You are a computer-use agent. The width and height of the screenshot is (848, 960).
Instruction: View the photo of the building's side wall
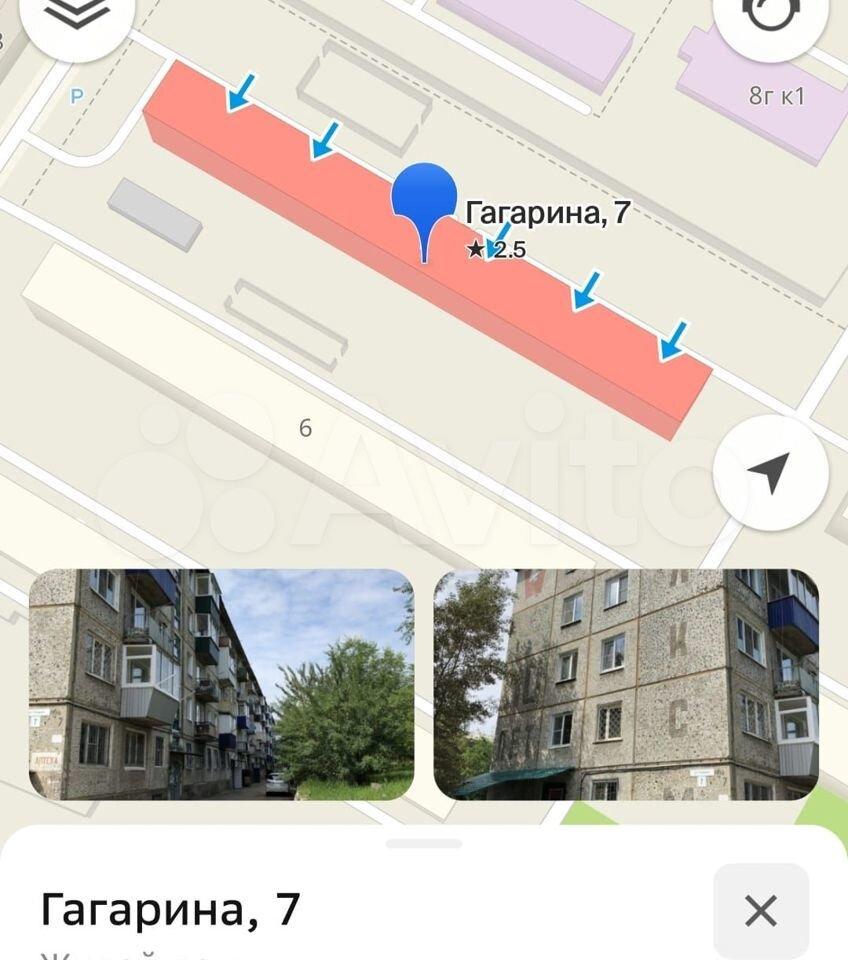(626, 684)
